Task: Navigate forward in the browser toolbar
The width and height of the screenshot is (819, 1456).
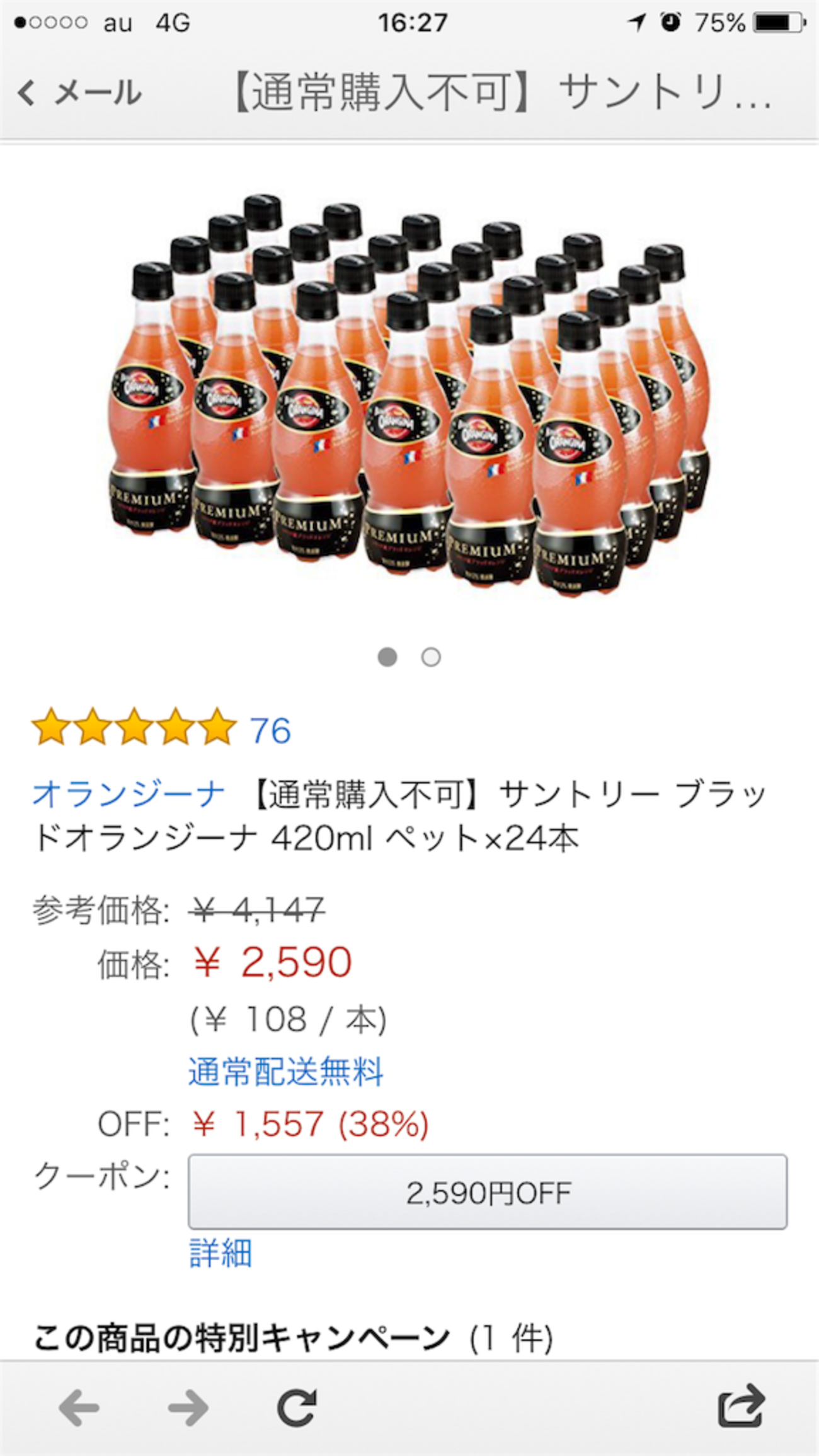Action: point(188,1407)
